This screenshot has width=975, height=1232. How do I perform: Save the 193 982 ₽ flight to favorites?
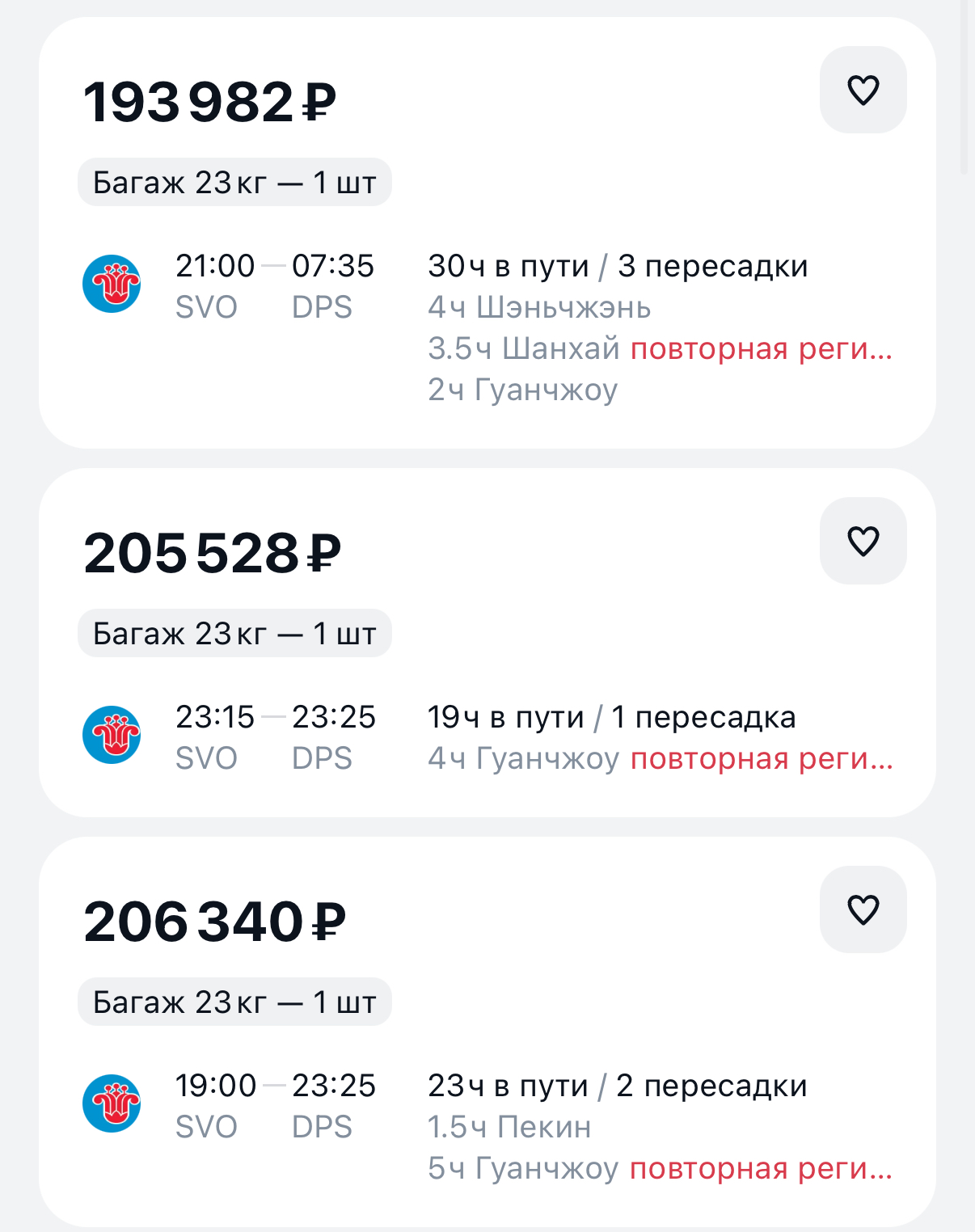pyautogui.click(x=863, y=90)
